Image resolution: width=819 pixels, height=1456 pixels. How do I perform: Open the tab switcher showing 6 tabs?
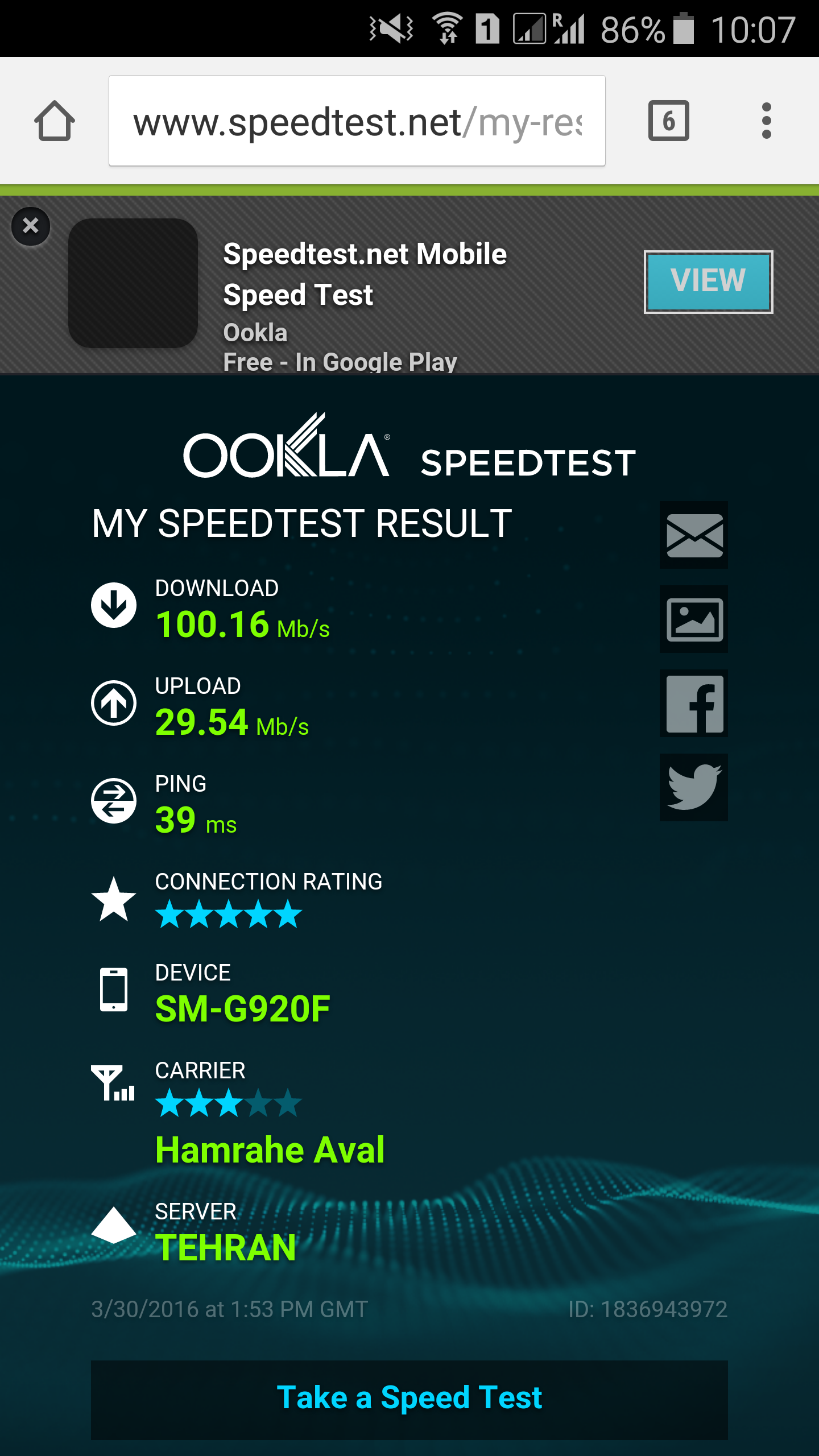[x=668, y=121]
